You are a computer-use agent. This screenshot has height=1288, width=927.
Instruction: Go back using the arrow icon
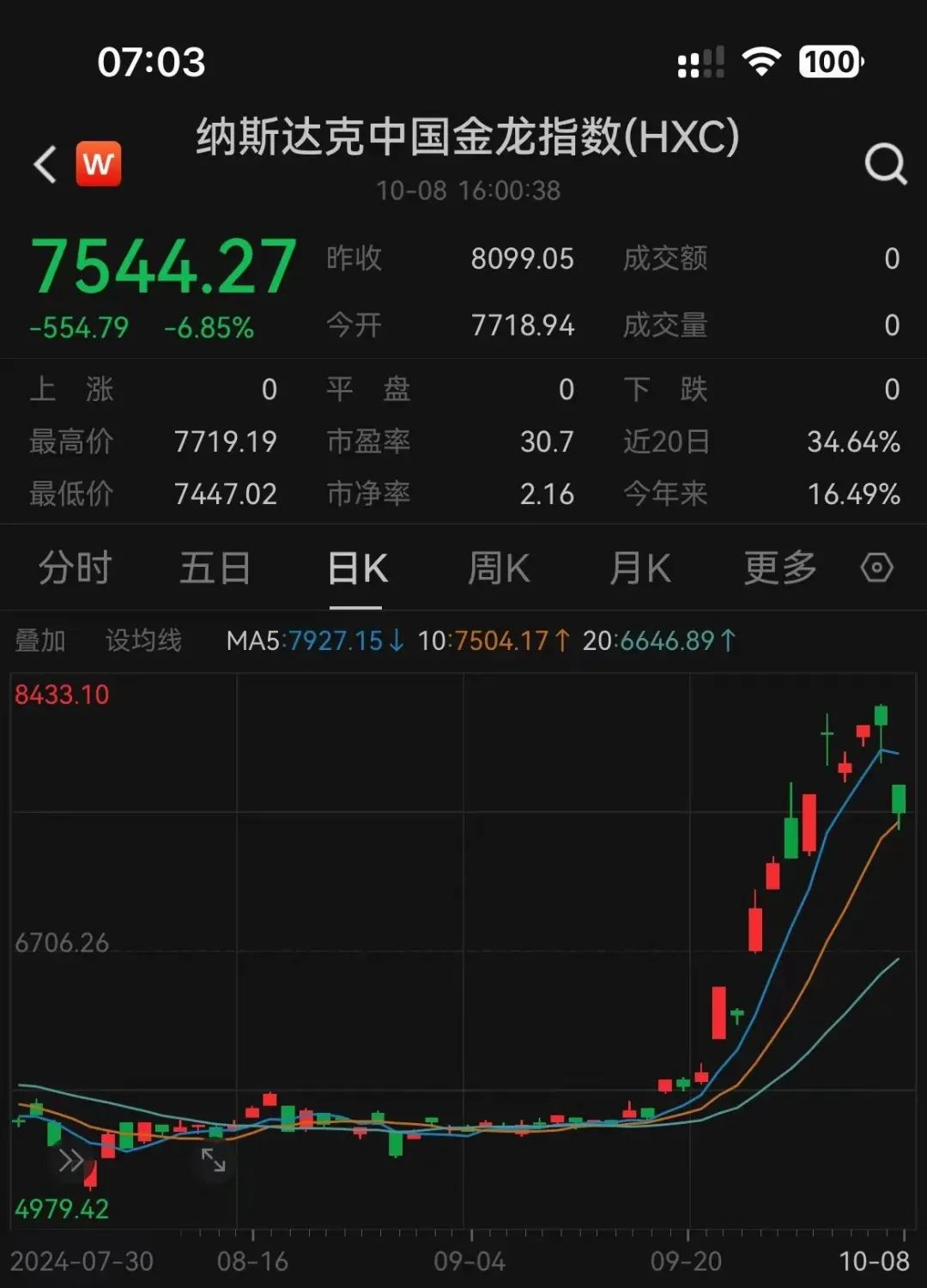click(46, 164)
